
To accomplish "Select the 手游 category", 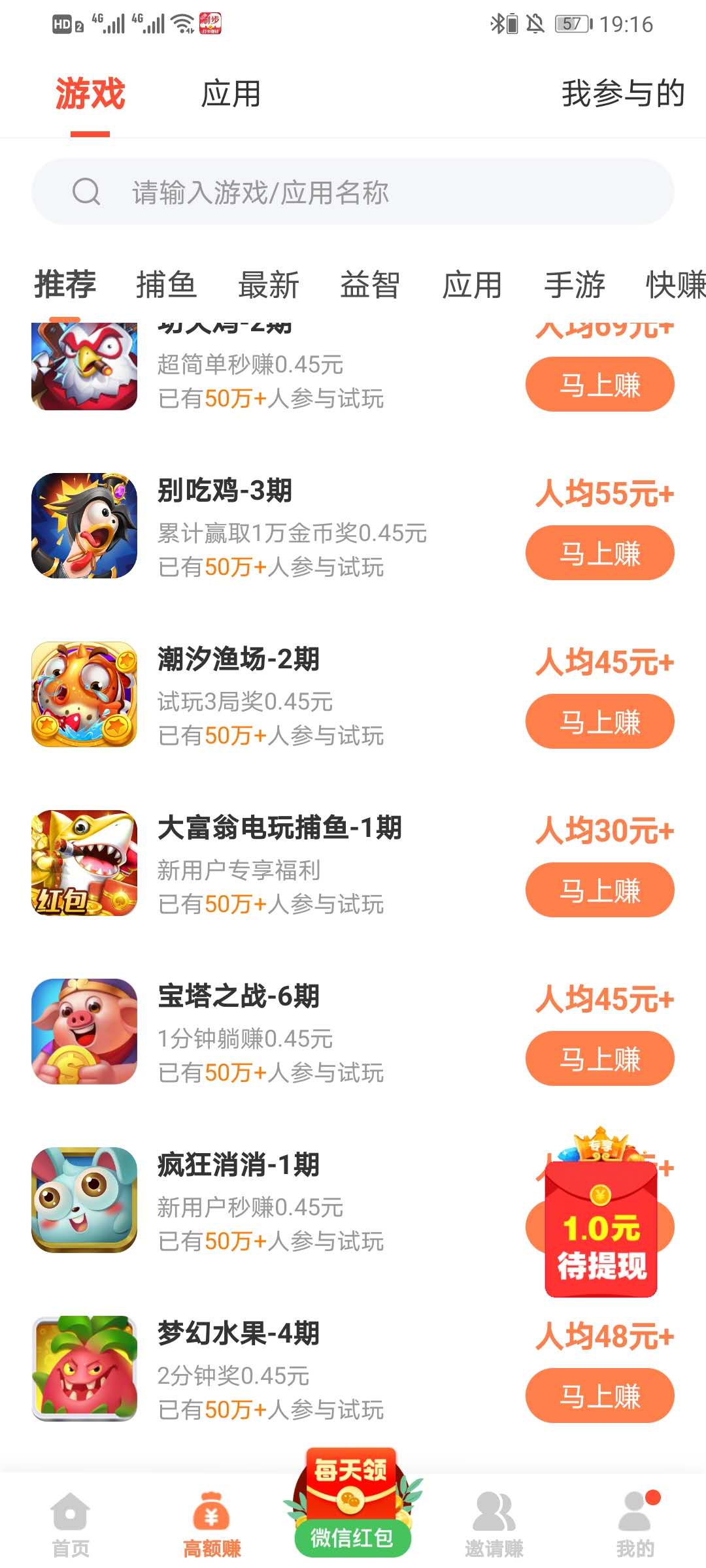I will 575,285.
